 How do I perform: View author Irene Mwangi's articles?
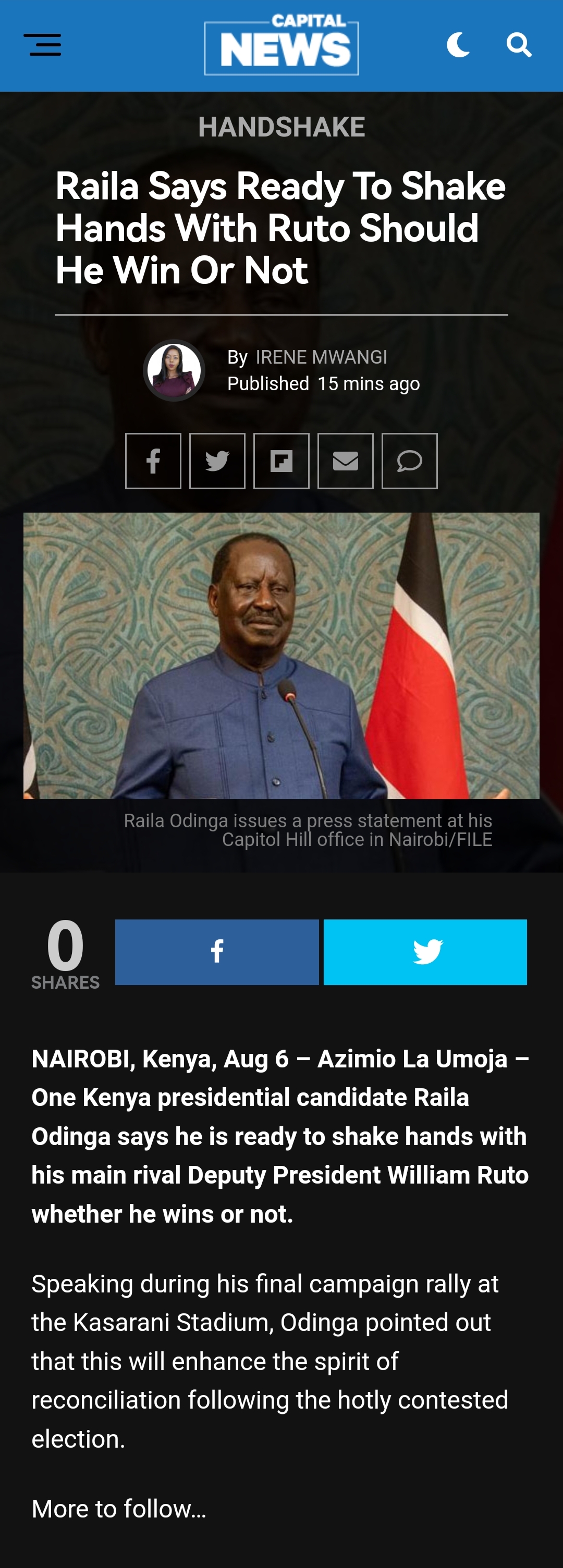[x=321, y=357]
